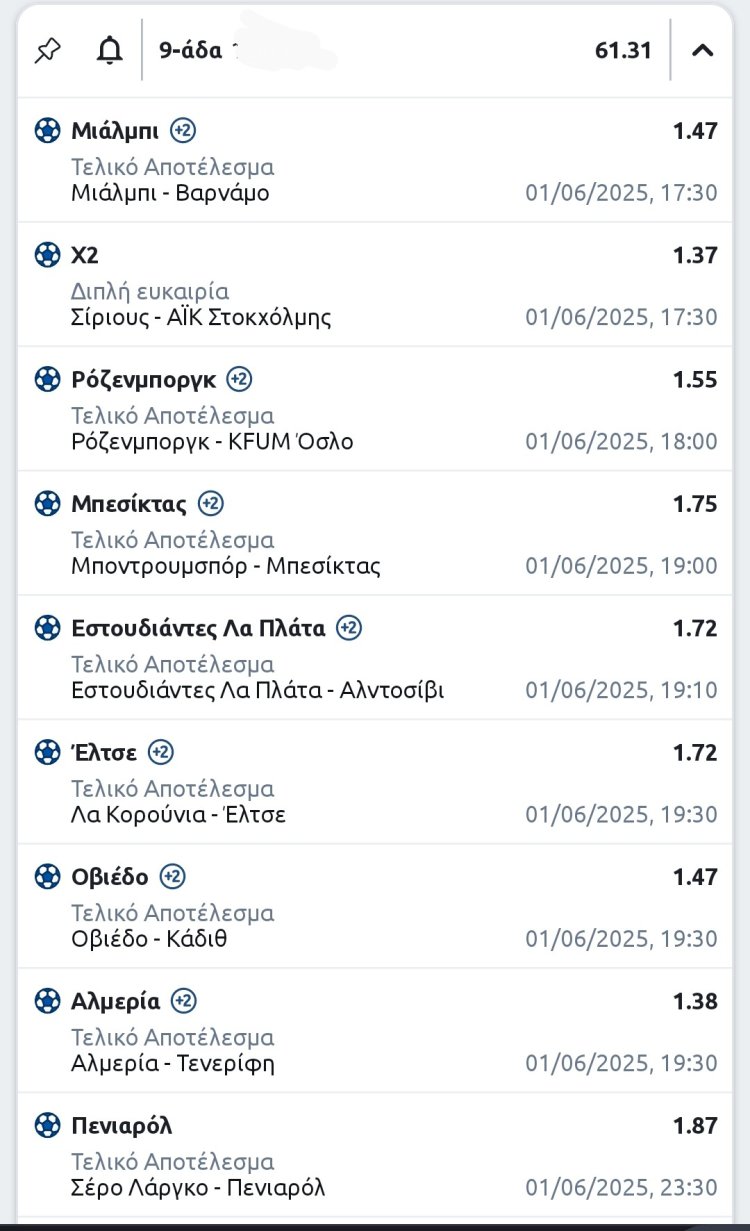Image resolution: width=750 pixels, height=1231 pixels.
Task: Turn on notifications with the bell icon
Action: coord(109,50)
